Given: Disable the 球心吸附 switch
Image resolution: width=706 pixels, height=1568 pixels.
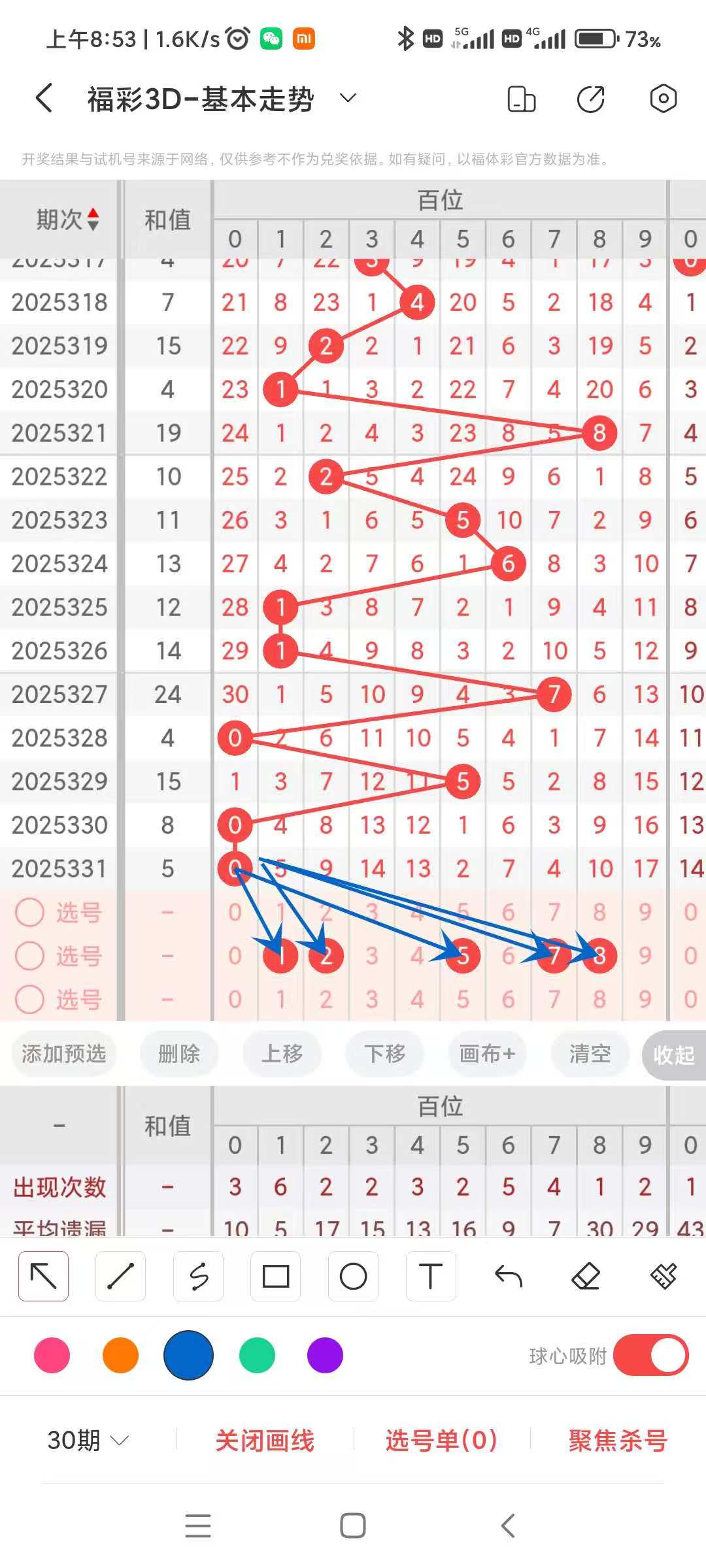Looking at the screenshot, I should coord(649,1356).
